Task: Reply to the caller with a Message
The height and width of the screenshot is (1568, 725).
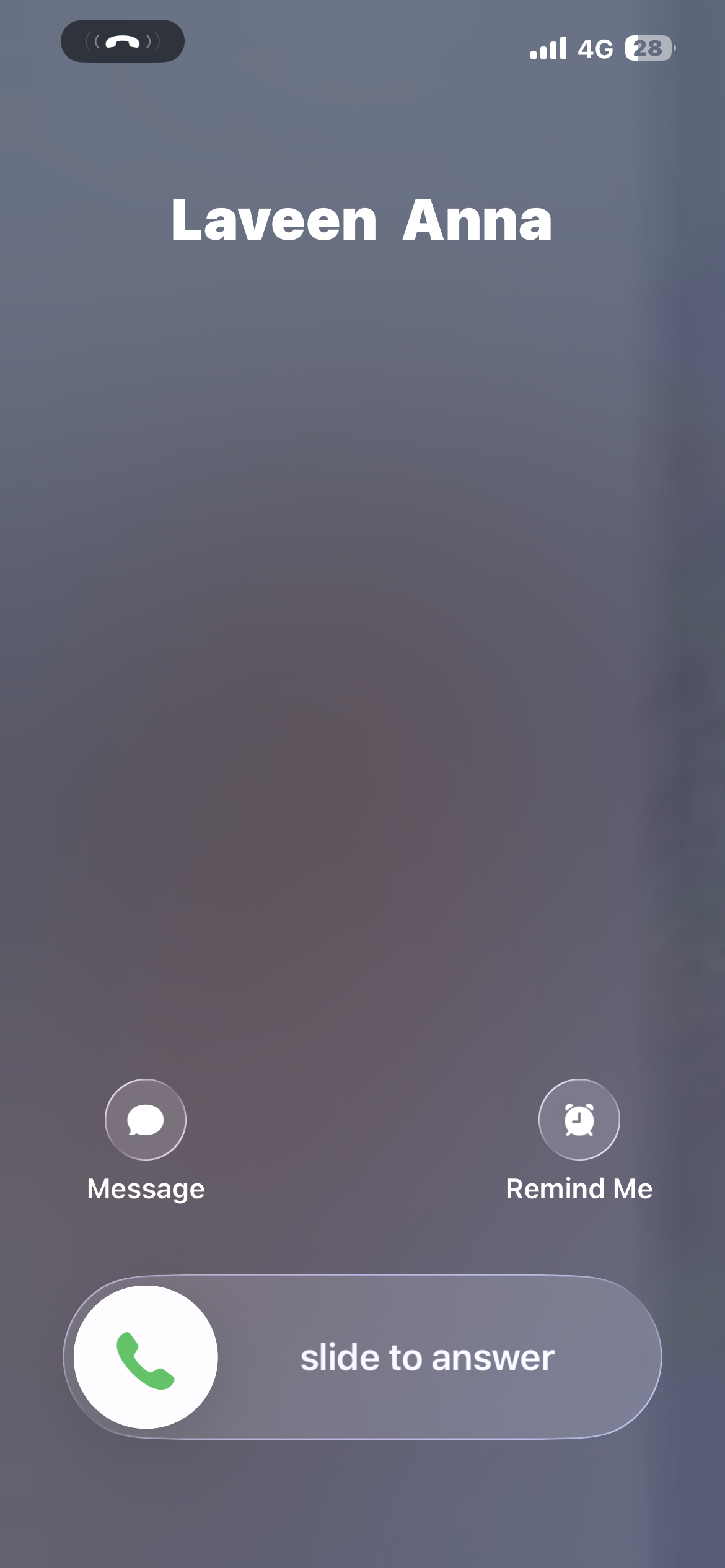Action: tap(146, 1119)
